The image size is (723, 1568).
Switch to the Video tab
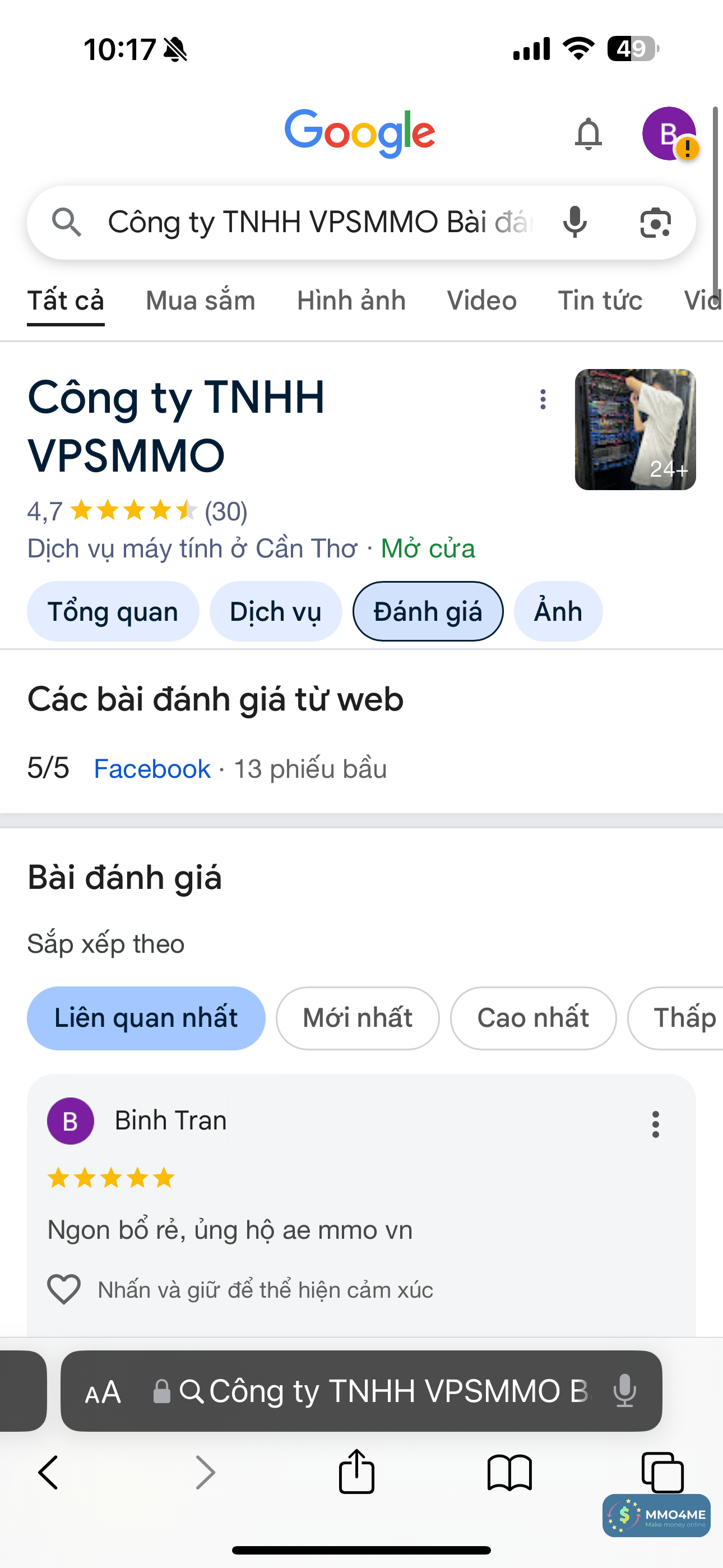[x=481, y=301]
